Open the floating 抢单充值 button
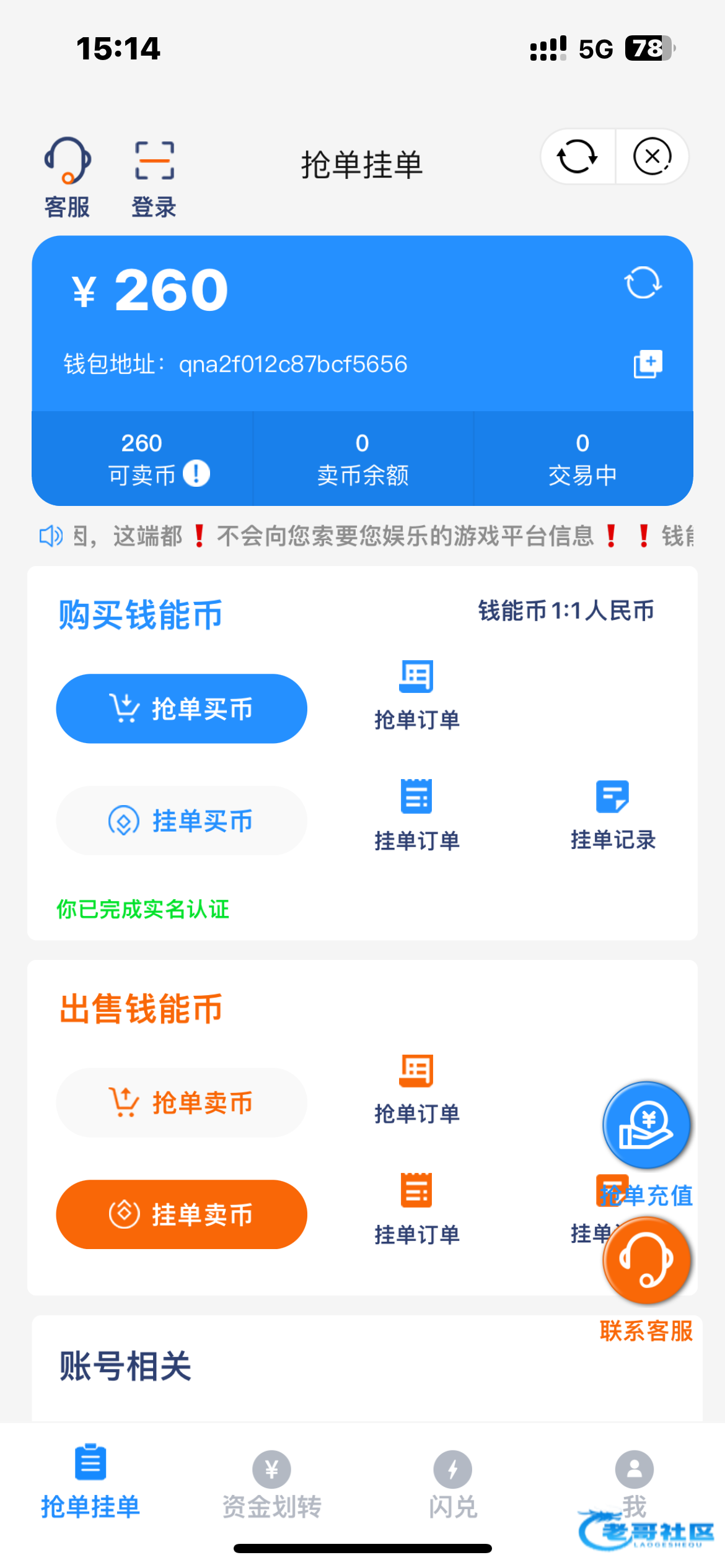 pyautogui.click(x=646, y=1126)
